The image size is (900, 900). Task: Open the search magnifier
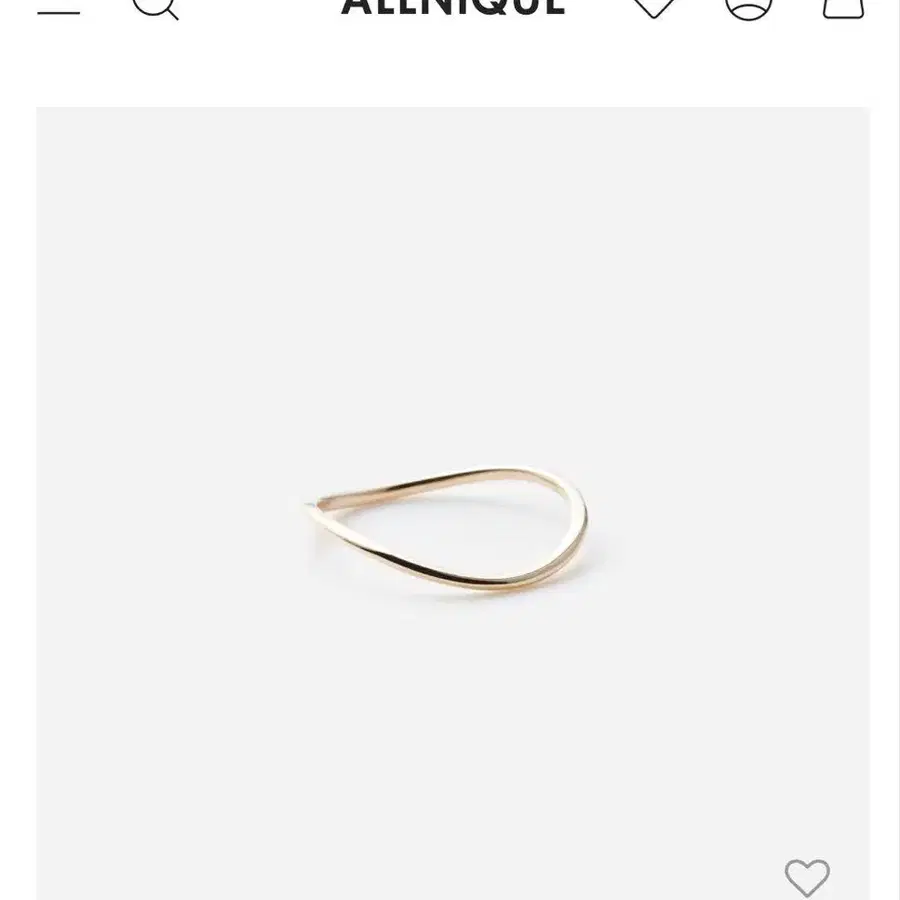155,6
